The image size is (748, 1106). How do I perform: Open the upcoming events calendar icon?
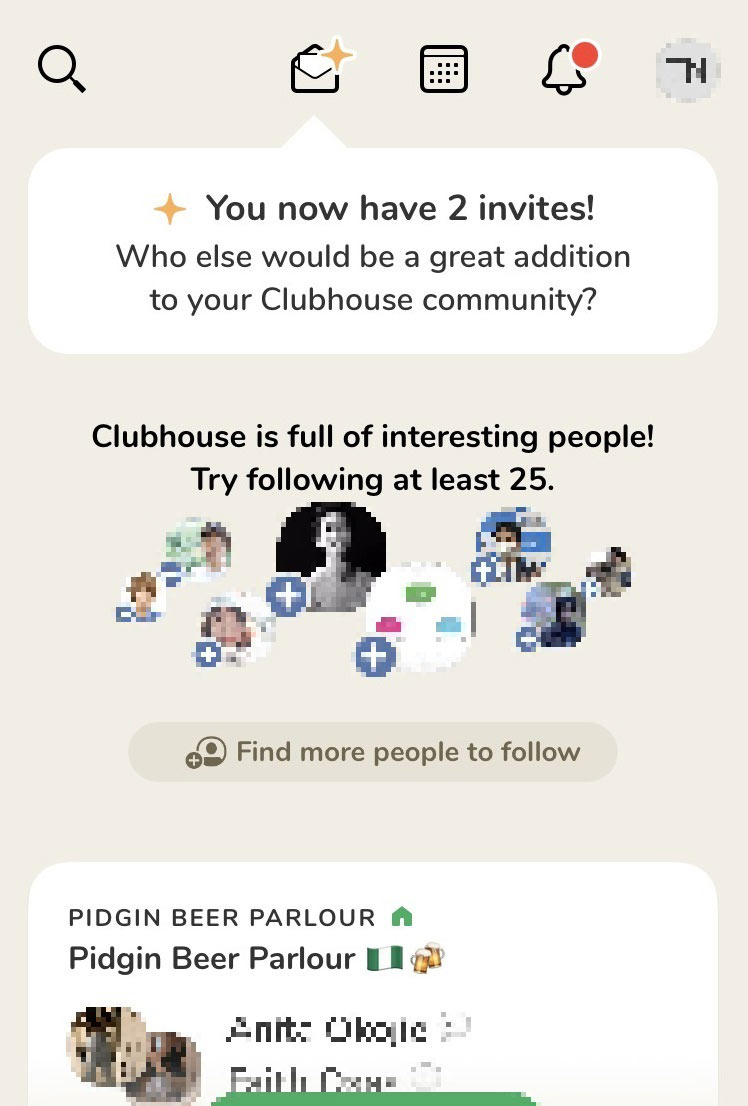pyautogui.click(x=443, y=68)
